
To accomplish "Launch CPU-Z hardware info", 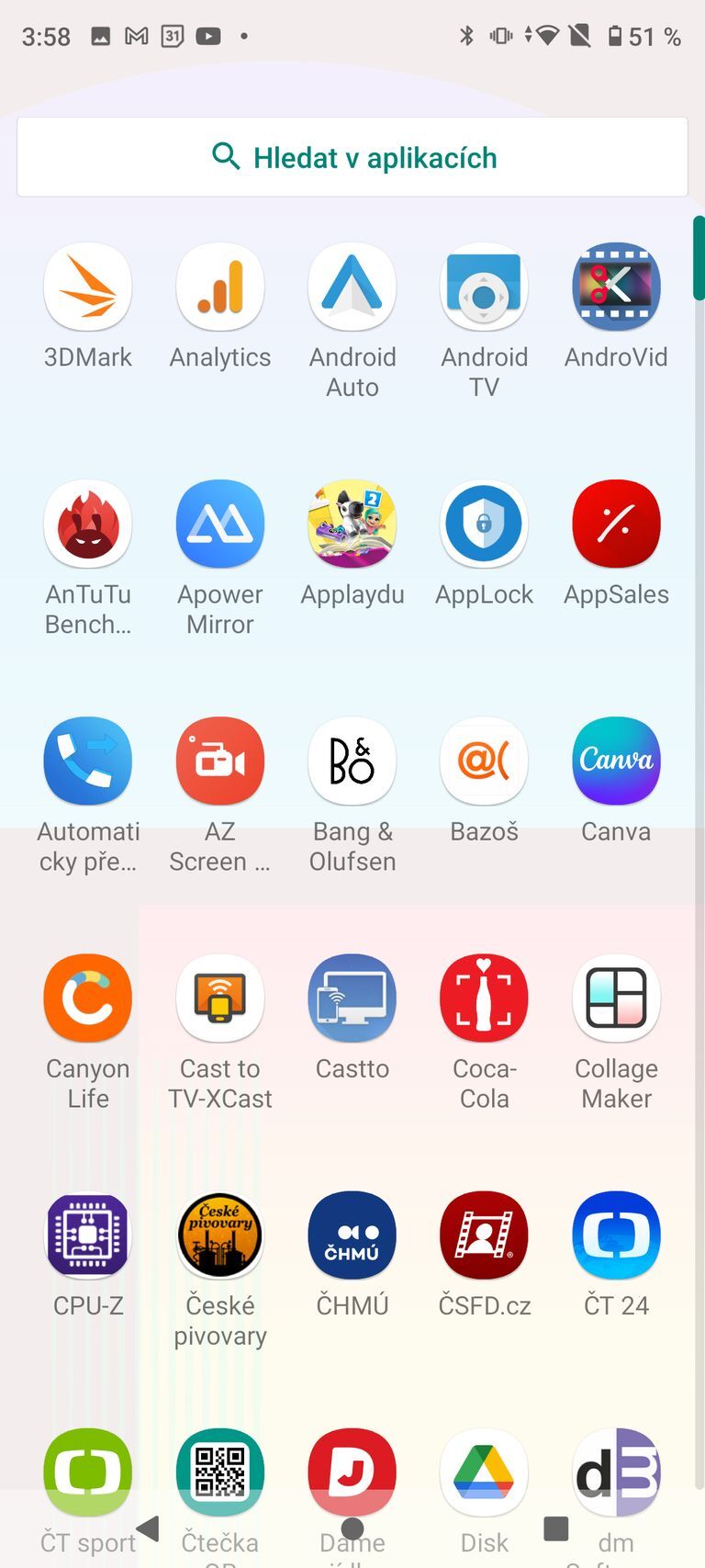I will click(x=87, y=1235).
